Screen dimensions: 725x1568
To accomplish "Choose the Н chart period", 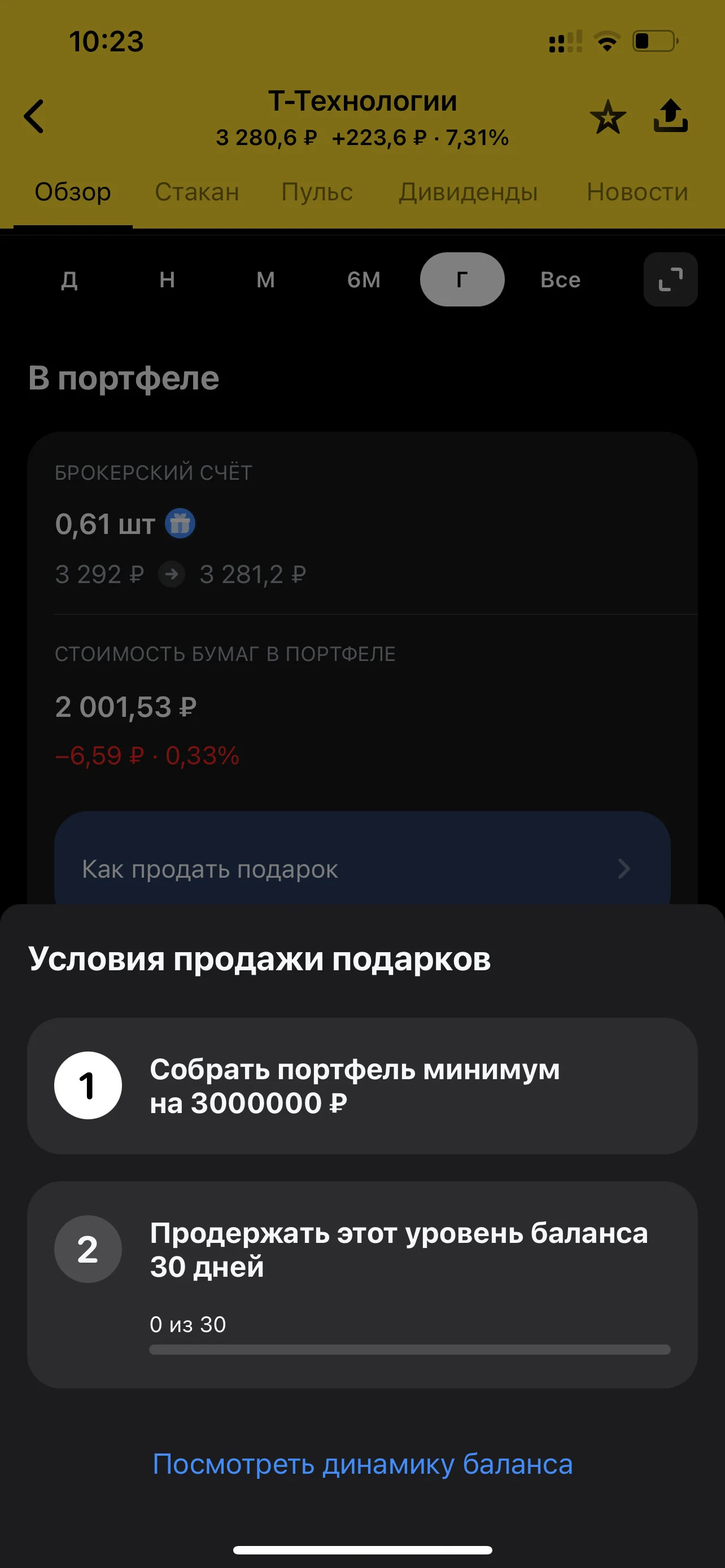I will point(167,279).
